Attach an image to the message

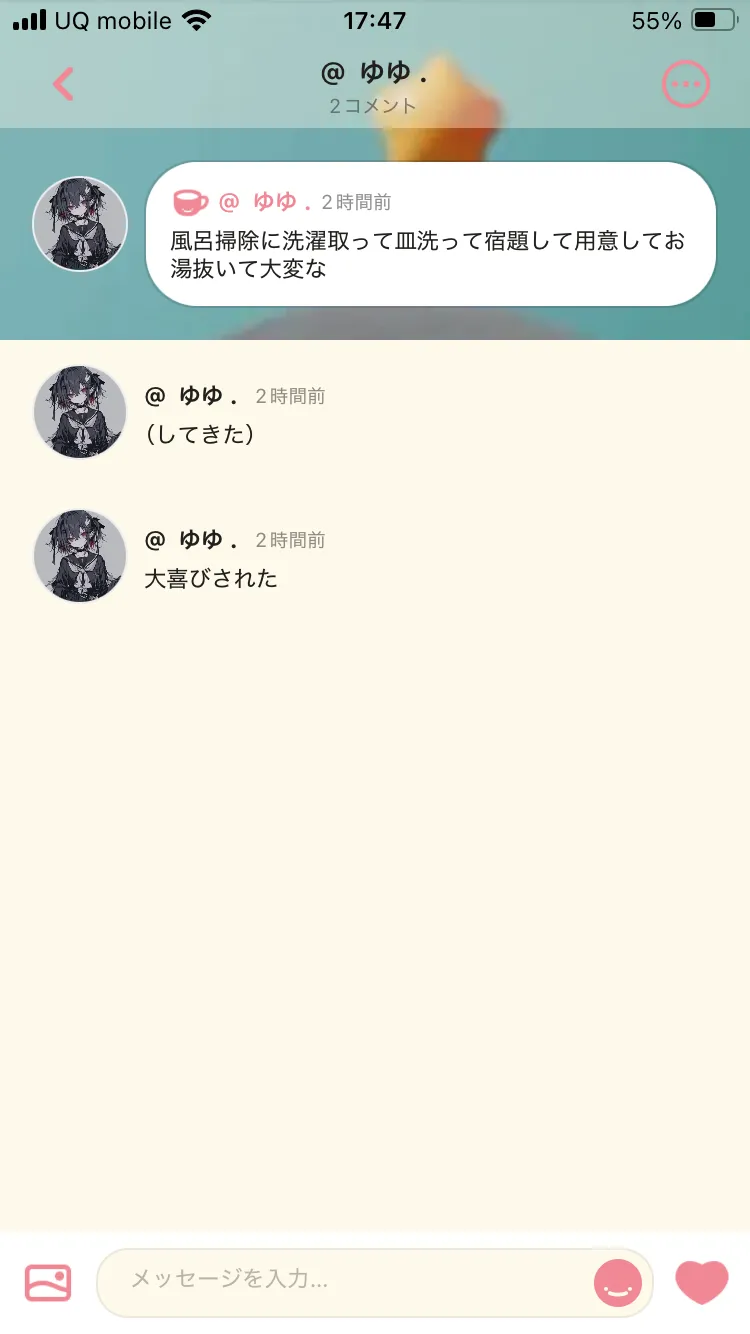[48, 1282]
